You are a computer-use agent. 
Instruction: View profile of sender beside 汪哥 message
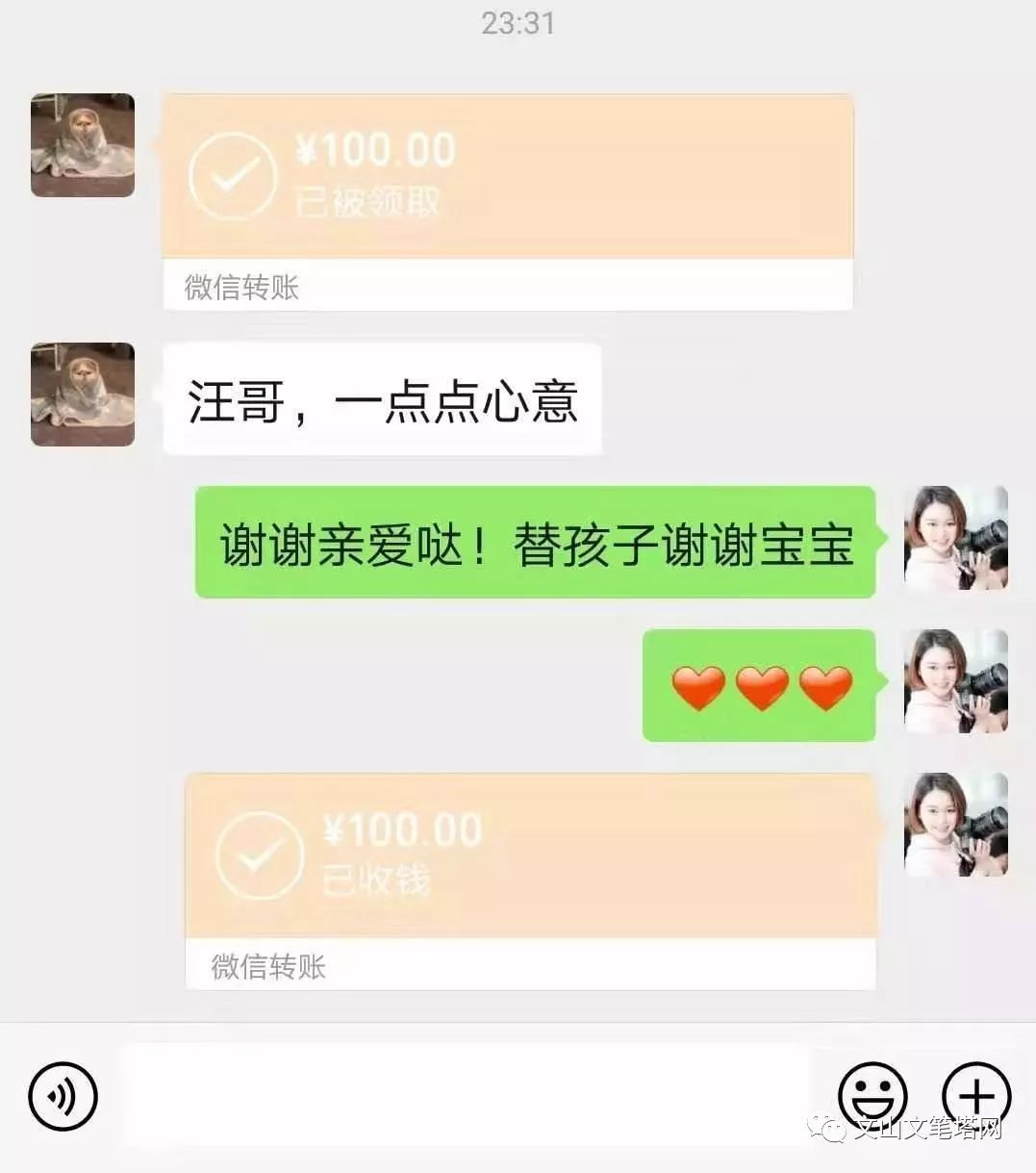click(x=83, y=395)
